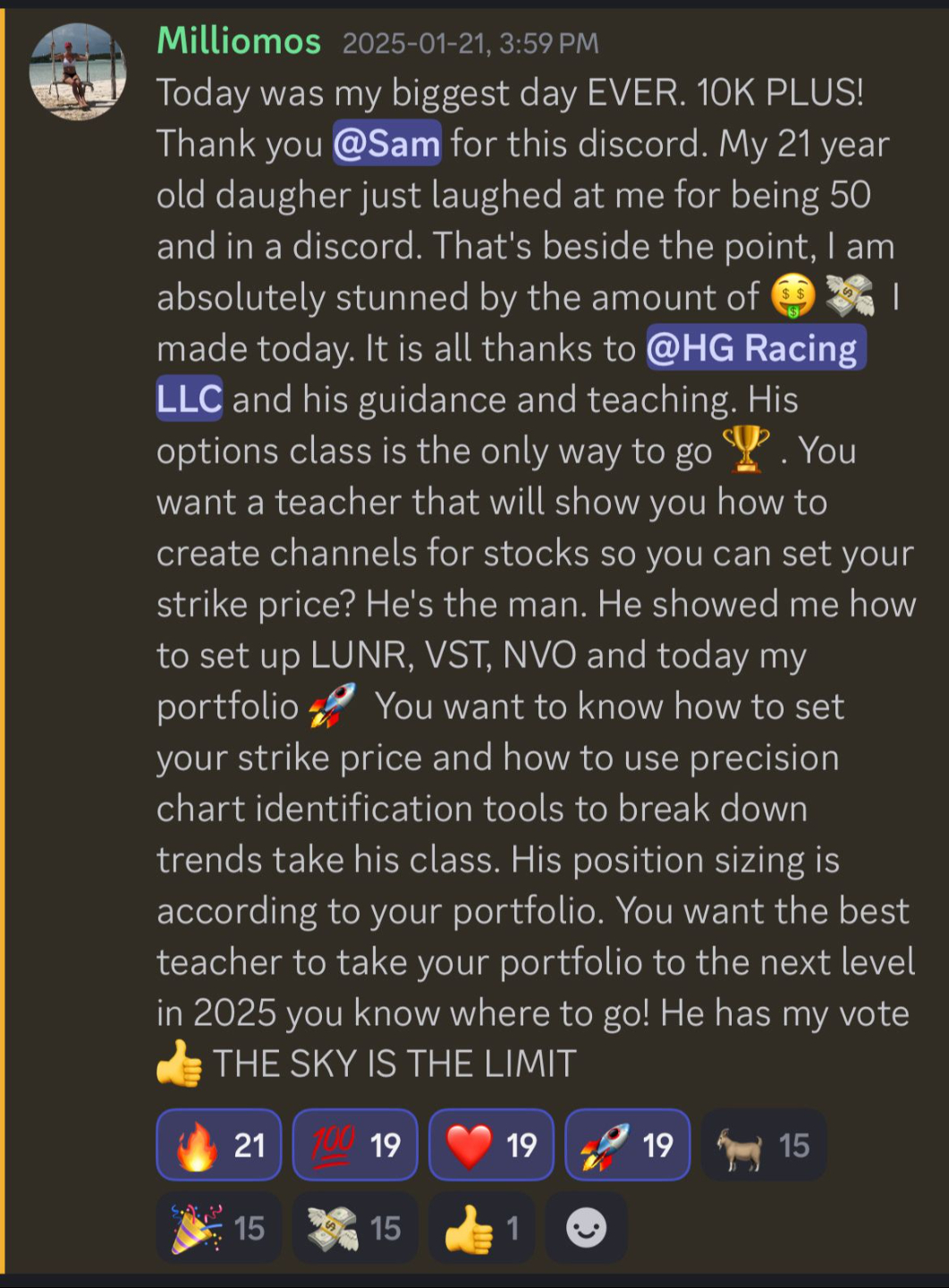The image size is (949, 1288).
Task: Toggle the rocket reaction with 19
Action: [627, 1145]
